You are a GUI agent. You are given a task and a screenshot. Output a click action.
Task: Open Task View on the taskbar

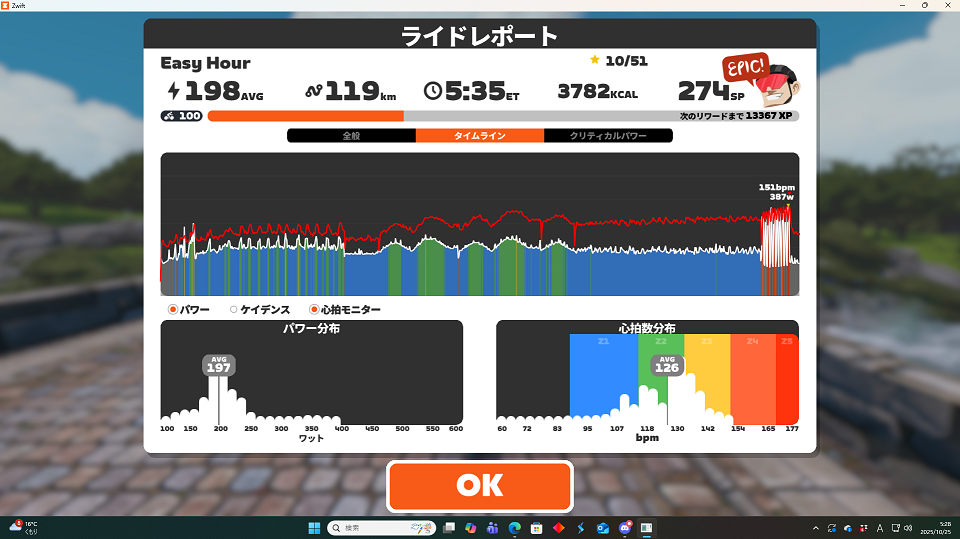(x=449, y=528)
